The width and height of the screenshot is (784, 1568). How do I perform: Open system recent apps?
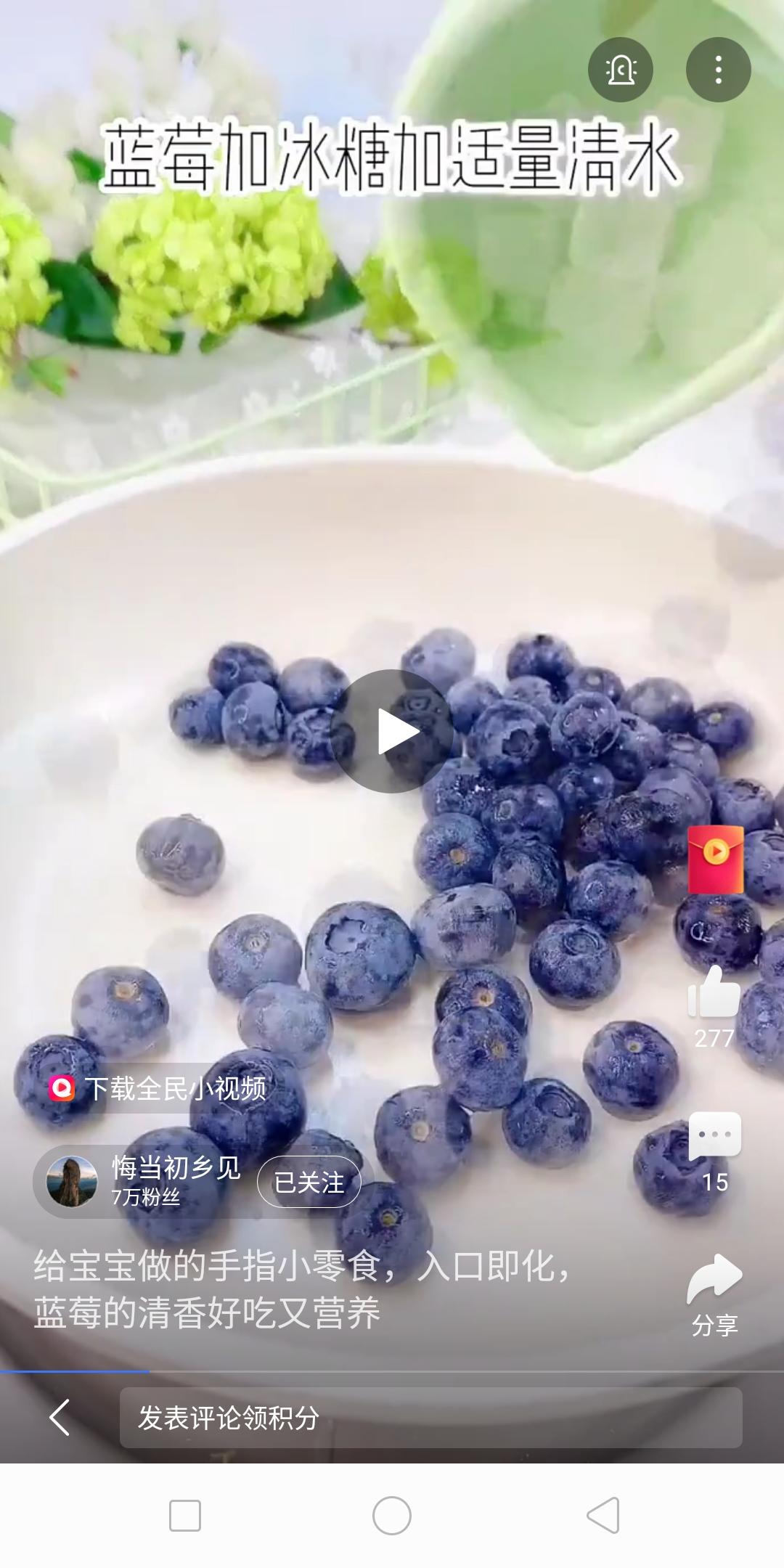185,1516
